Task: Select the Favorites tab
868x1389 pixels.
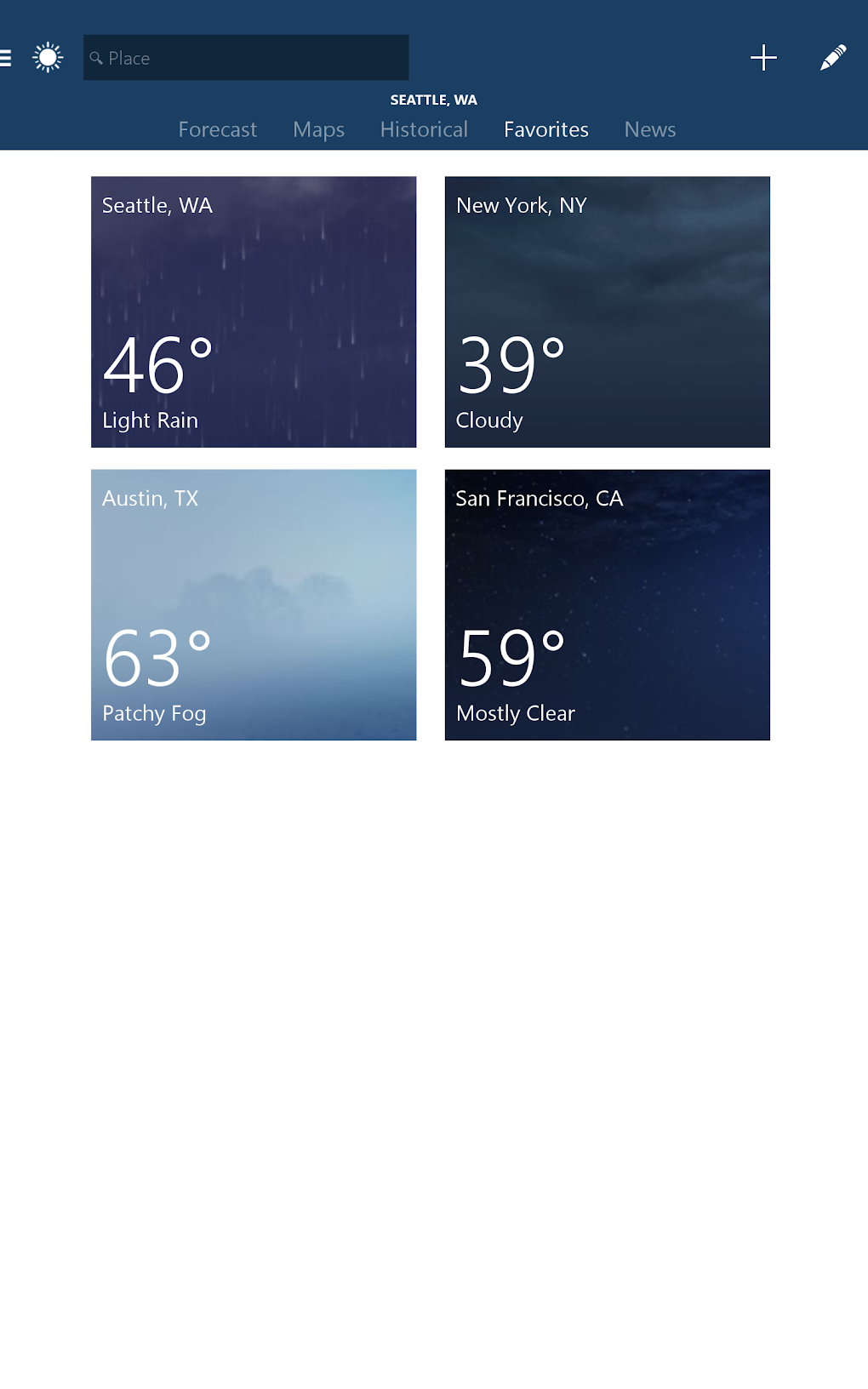Action: [546, 129]
